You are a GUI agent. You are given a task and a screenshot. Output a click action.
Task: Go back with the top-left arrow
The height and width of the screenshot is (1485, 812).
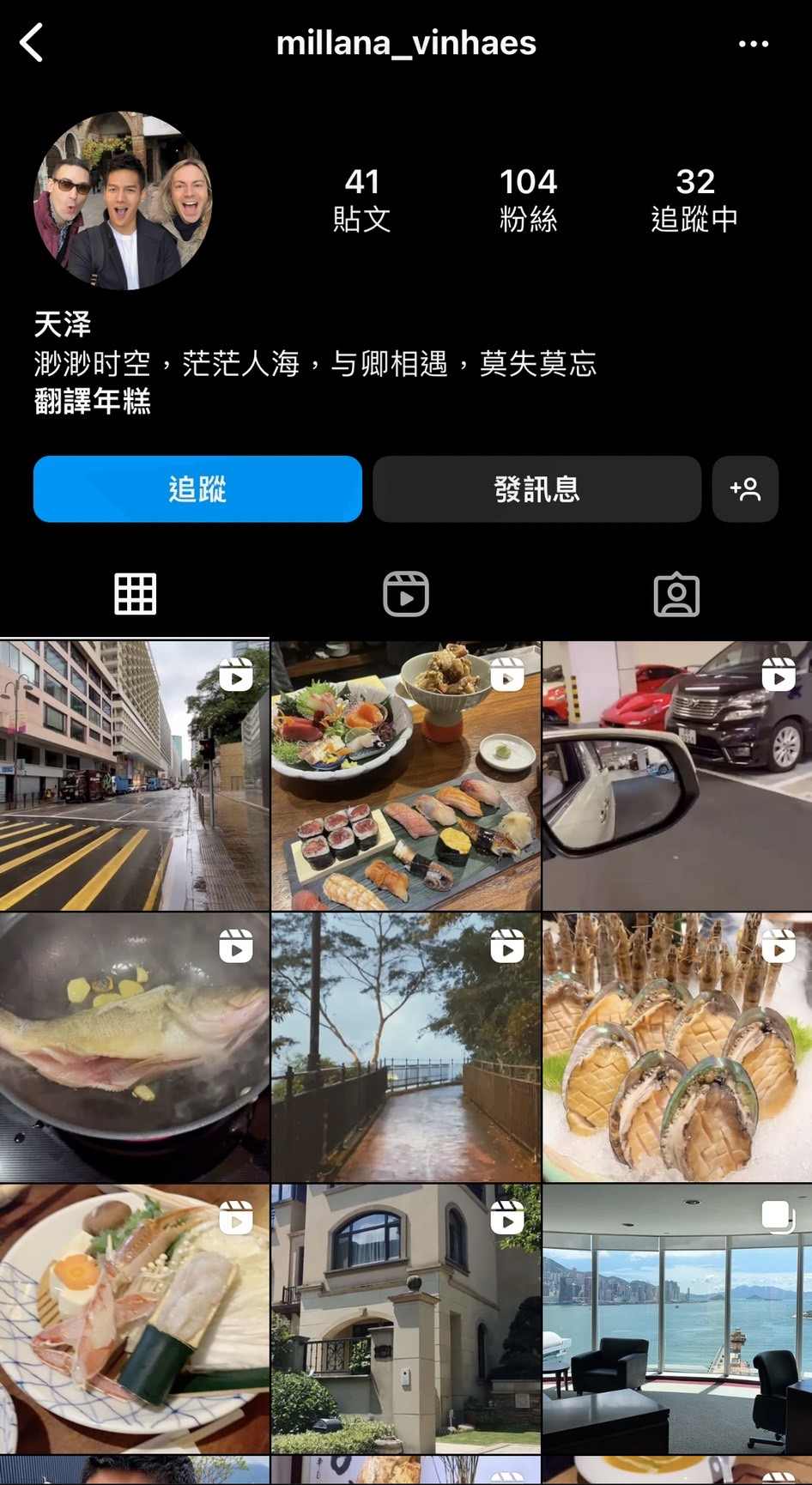coord(32,43)
